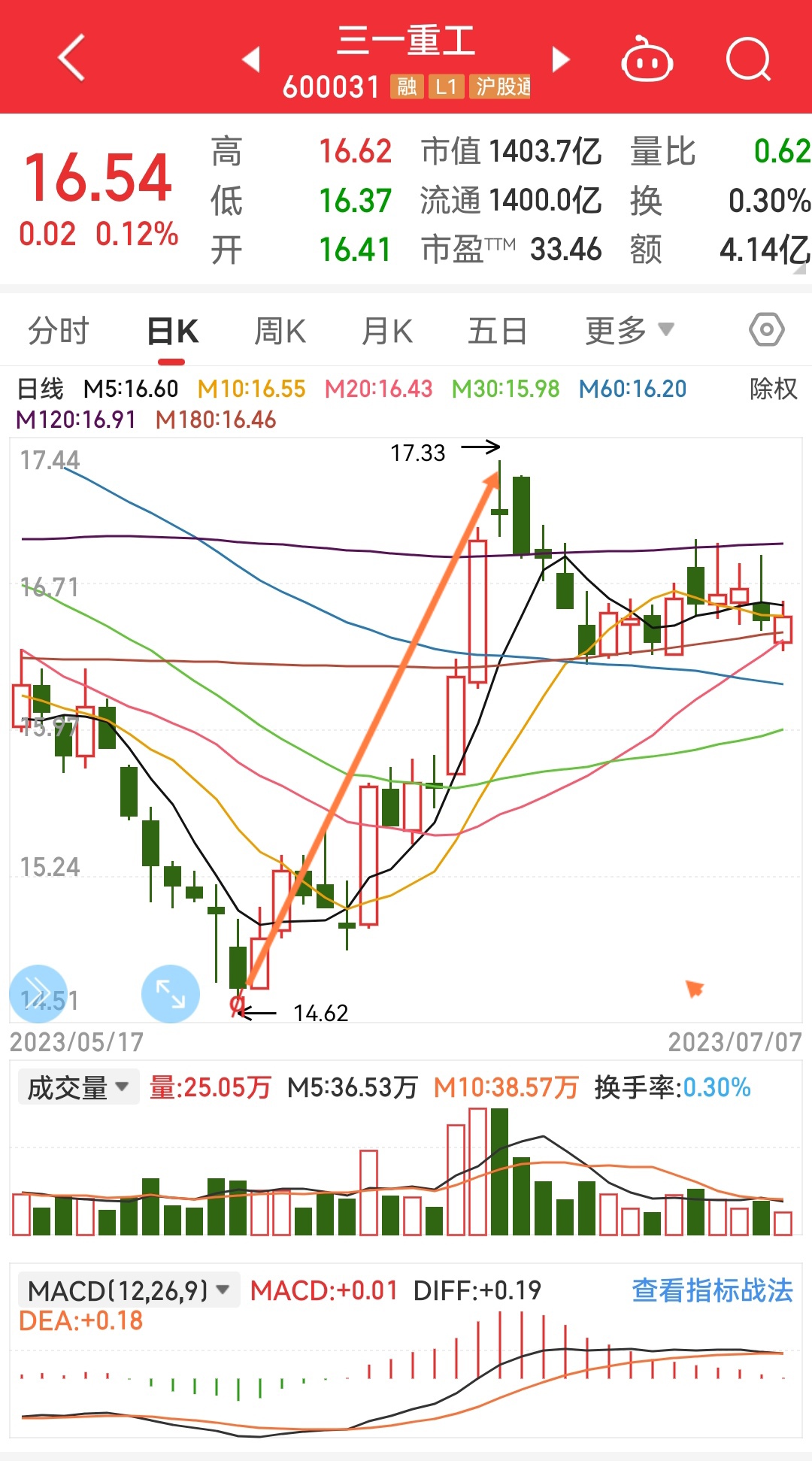The height and width of the screenshot is (1464, 812).
Task: Open chart settings via the hexagon gear icon
Action: tap(768, 329)
